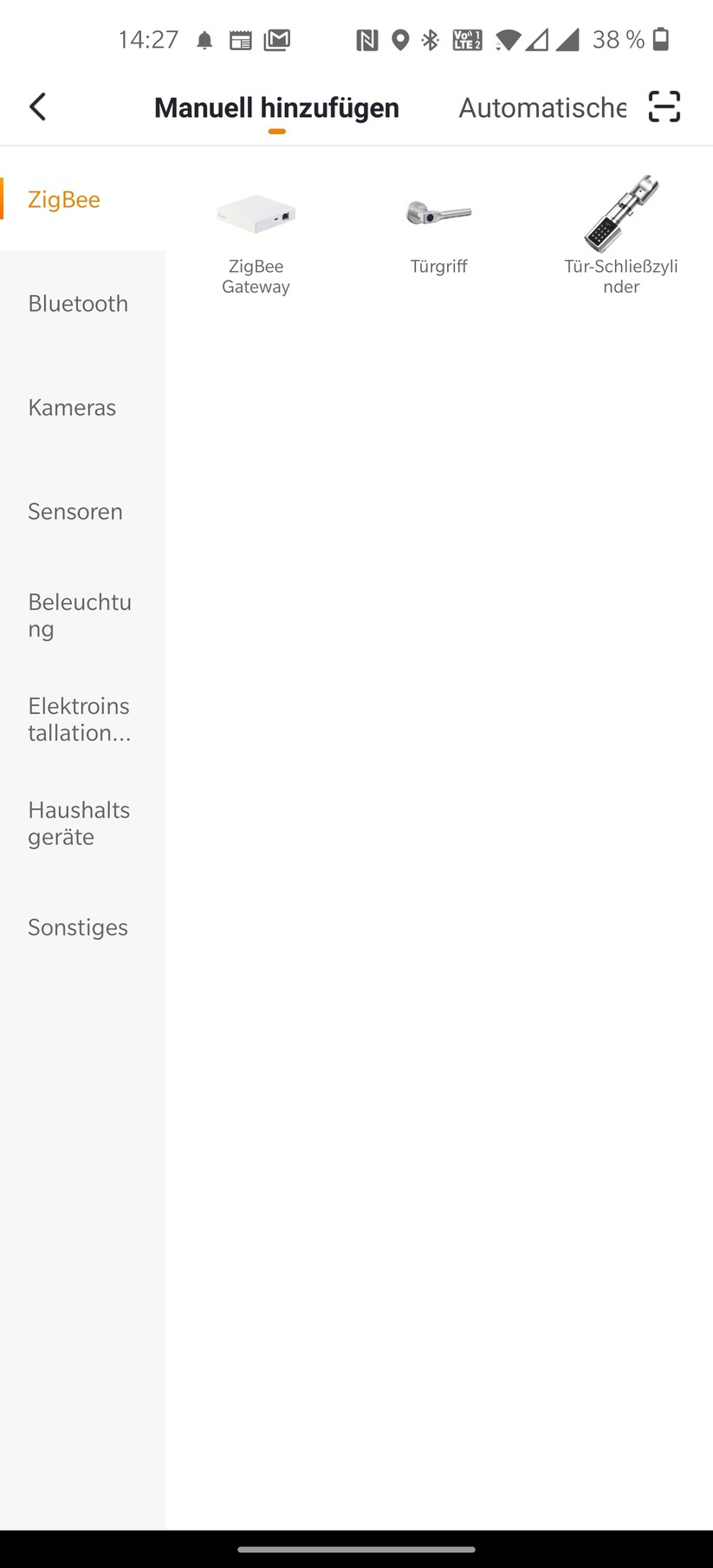Viewport: 713px width, 1568px height.
Task: Go back using the arrow icon
Action: 37,107
